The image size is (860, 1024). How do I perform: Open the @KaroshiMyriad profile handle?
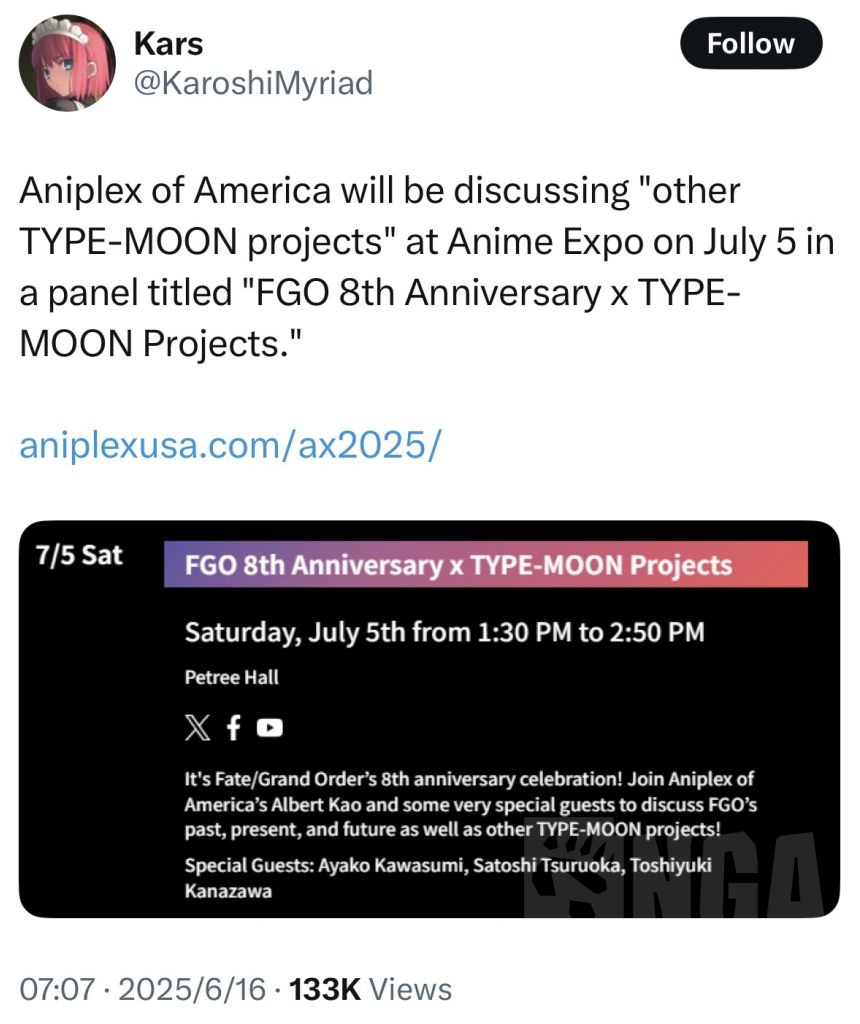(253, 82)
